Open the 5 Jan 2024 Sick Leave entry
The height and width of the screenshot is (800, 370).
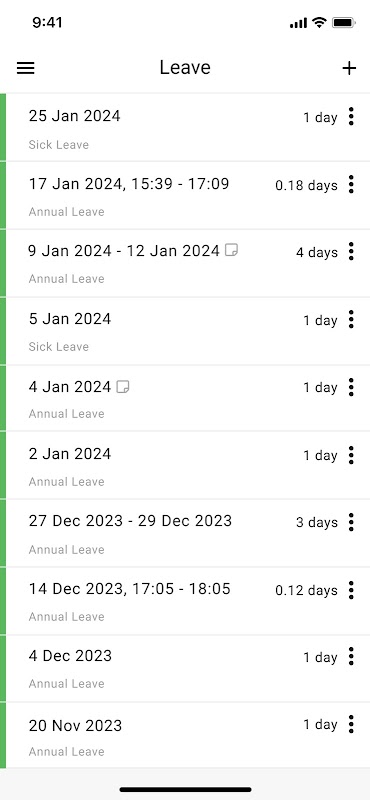pyautogui.click(x=185, y=331)
